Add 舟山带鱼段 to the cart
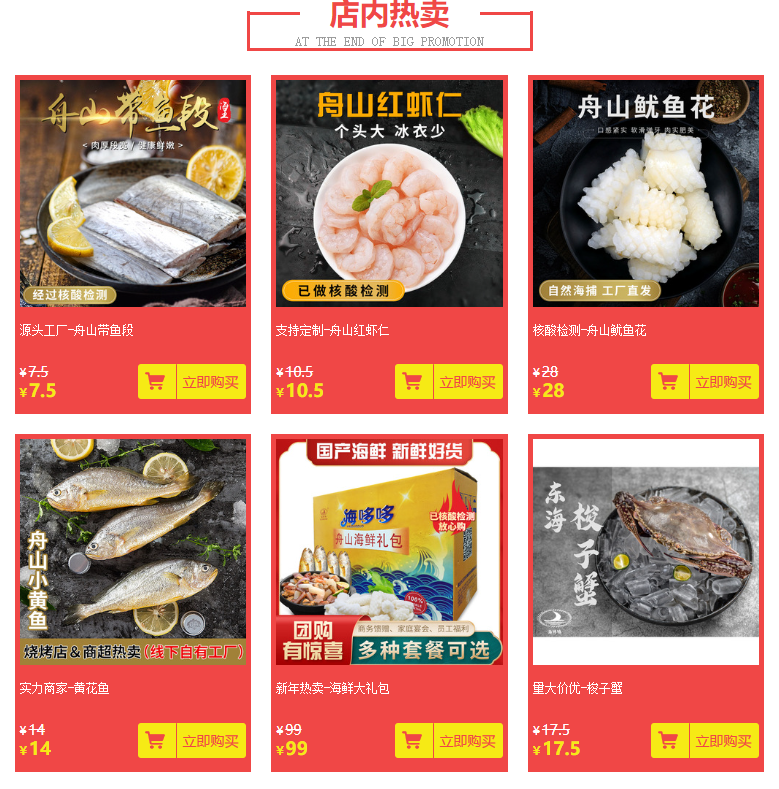The width and height of the screenshot is (779, 789). coord(156,382)
